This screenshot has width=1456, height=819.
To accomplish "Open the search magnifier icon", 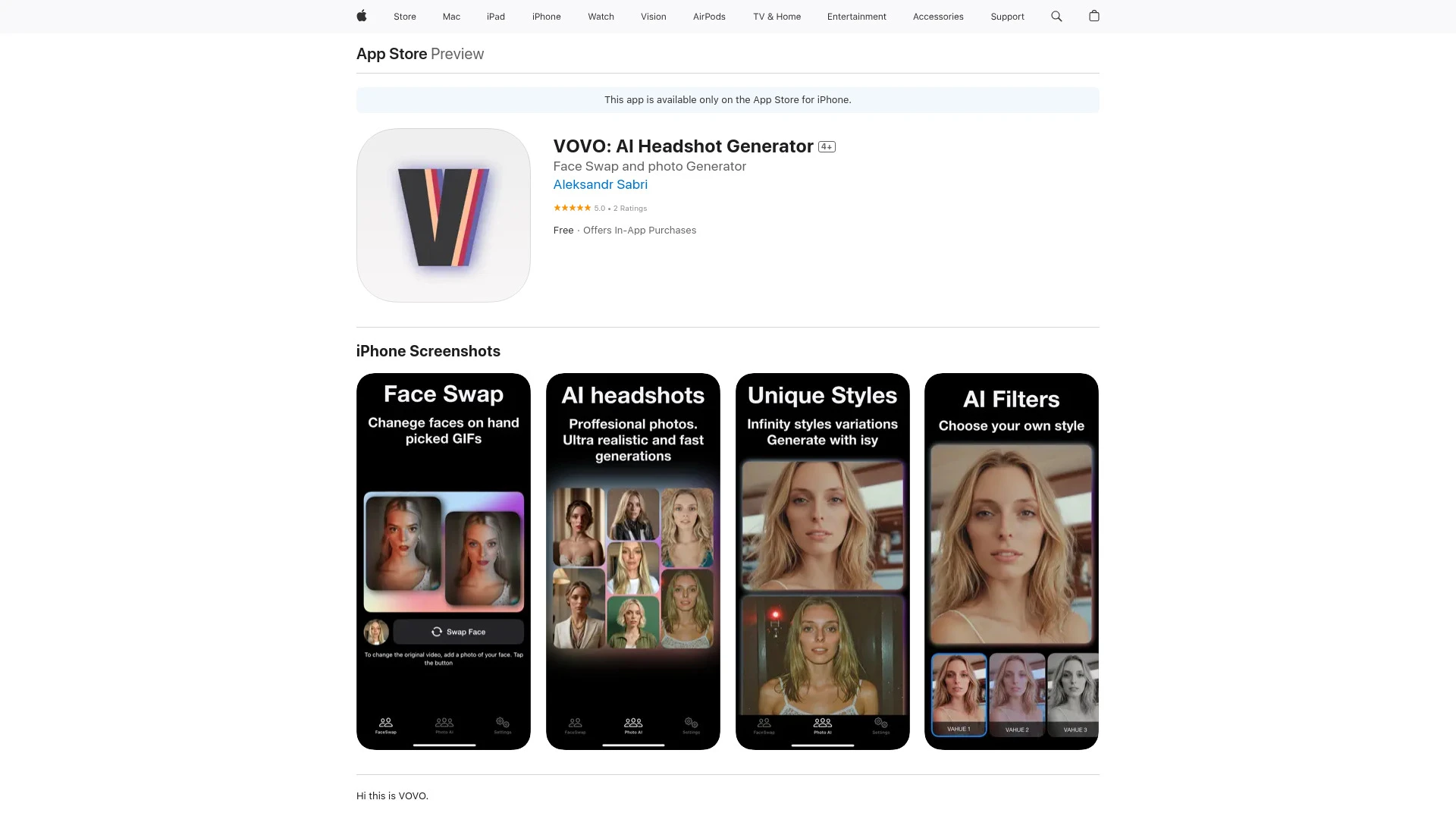I will 1056,16.
